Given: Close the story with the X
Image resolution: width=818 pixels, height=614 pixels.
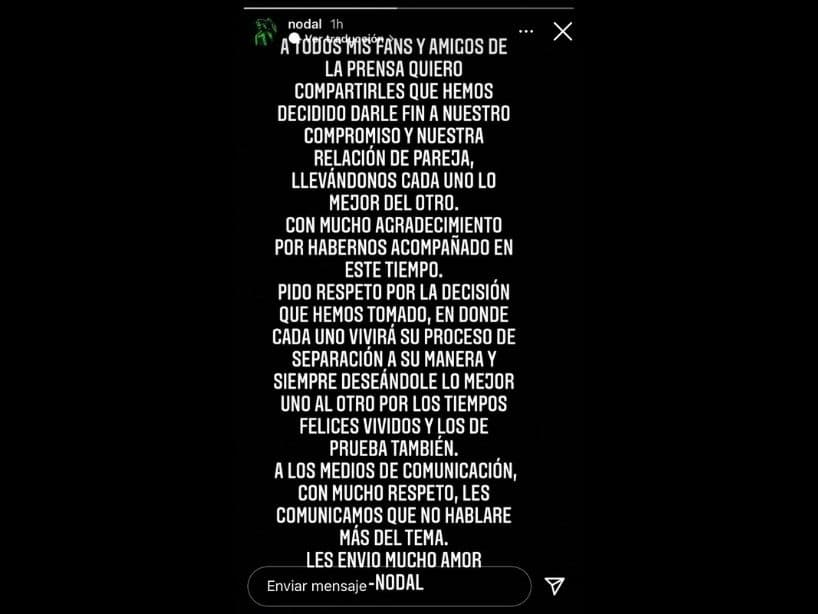Looking at the screenshot, I should [x=562, y=31].
